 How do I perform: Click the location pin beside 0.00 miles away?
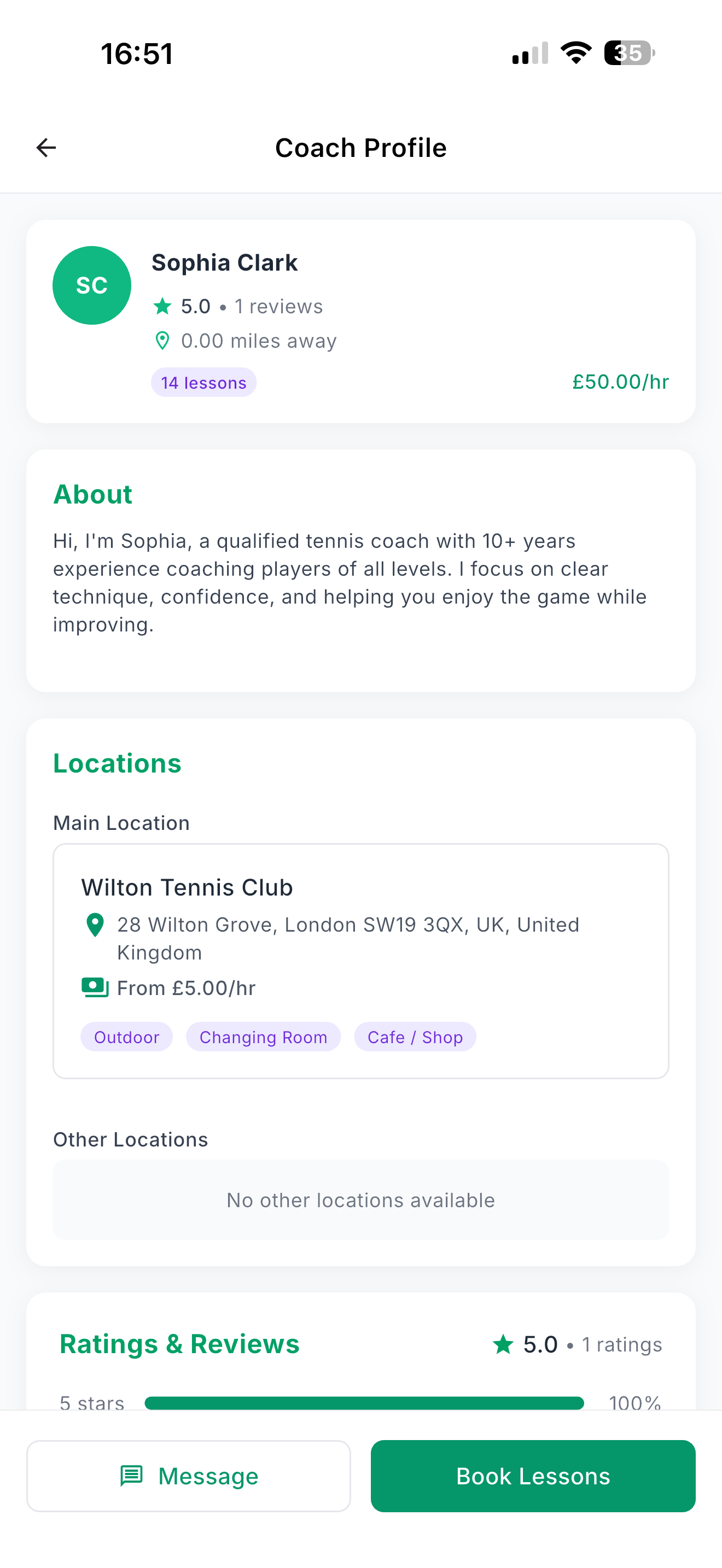[162, 341]
